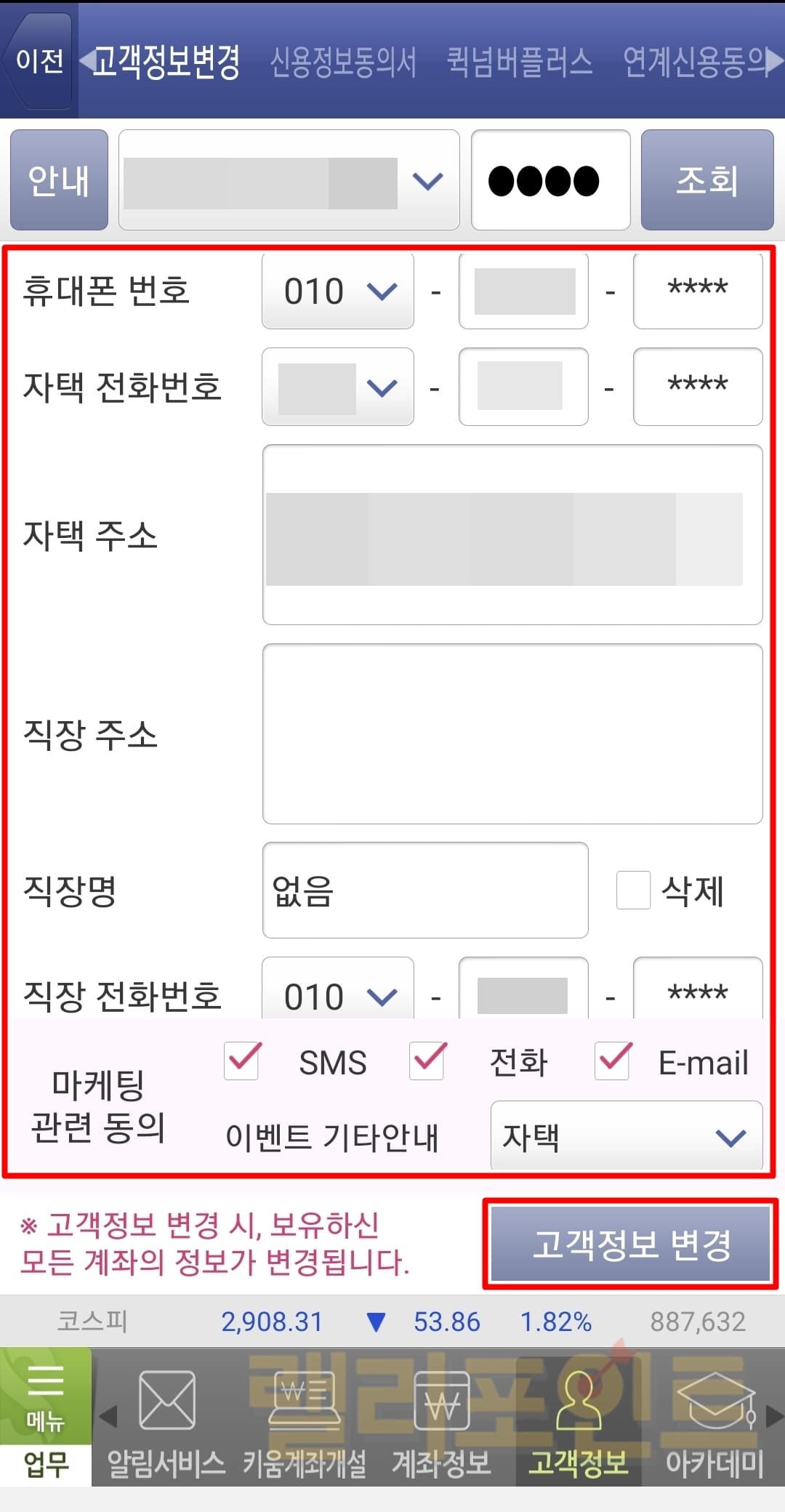Tap the 고객정보 변경 button
The image size is (785, 1512).
point(630,1244)
